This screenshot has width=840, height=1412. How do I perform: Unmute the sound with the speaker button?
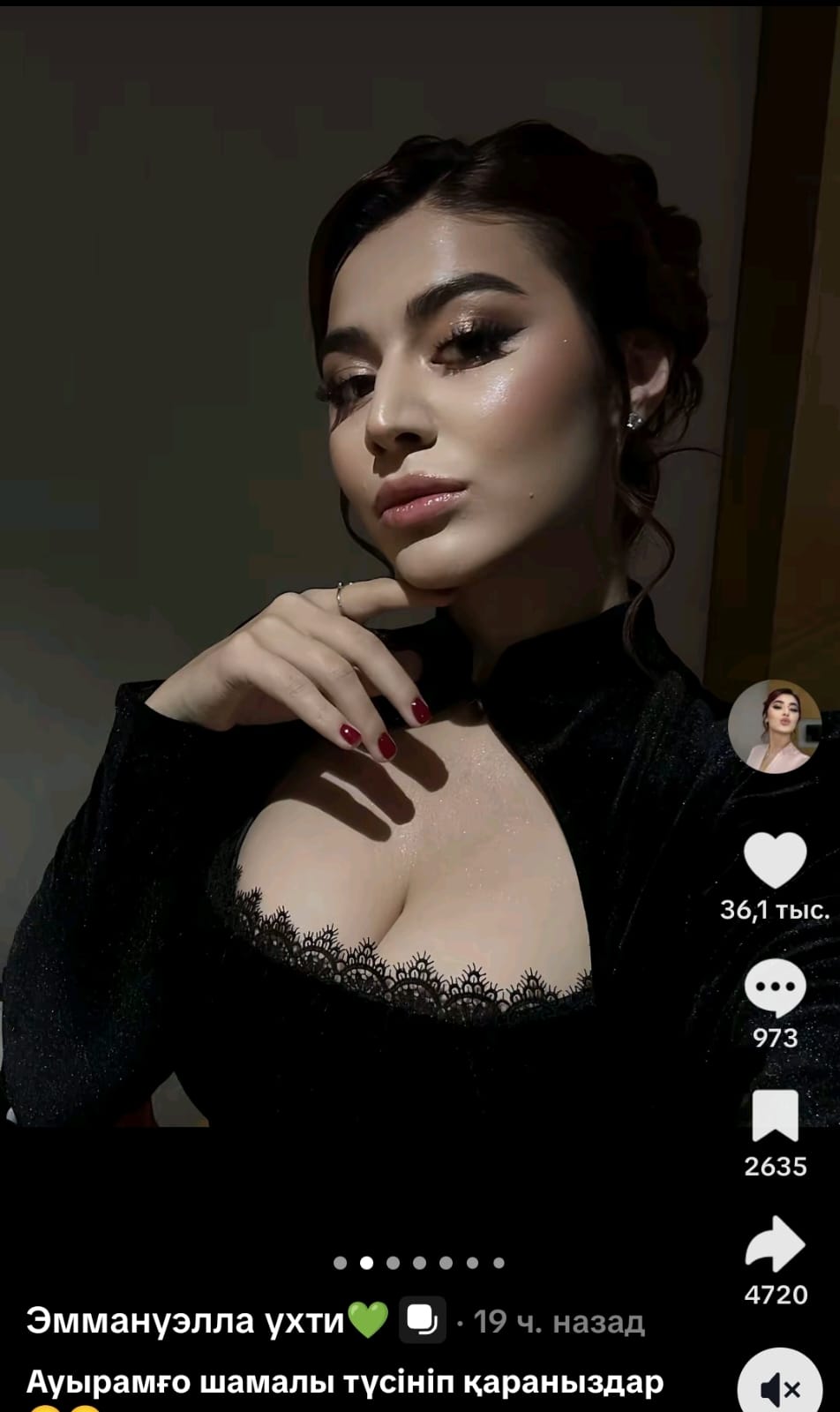pyautogui.click(x=780, y=1387)
